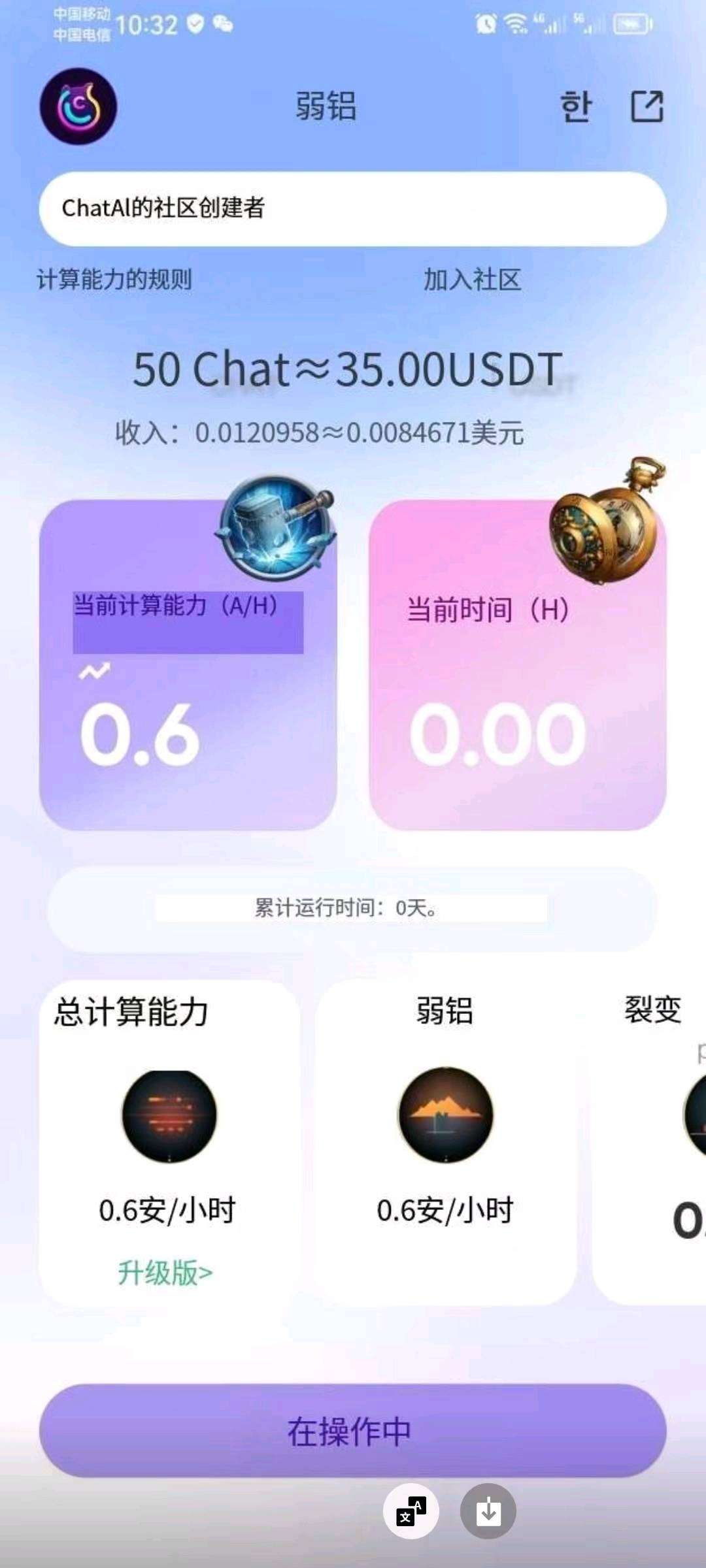Tap the 在操作中 purple button
Viewport: 706px width, 1568px height.
[x=352, y=1431]
